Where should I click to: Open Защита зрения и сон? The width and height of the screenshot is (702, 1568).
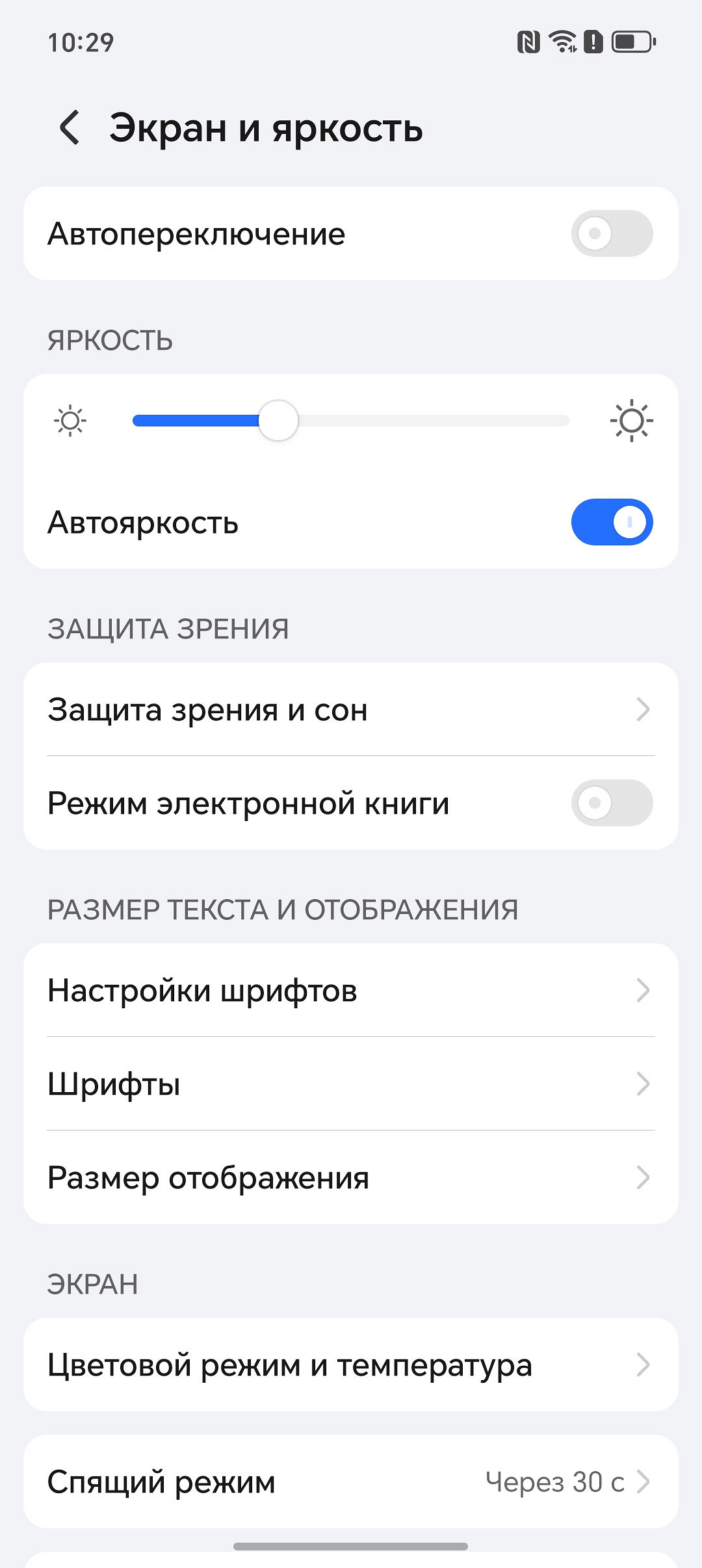point(351,709)
